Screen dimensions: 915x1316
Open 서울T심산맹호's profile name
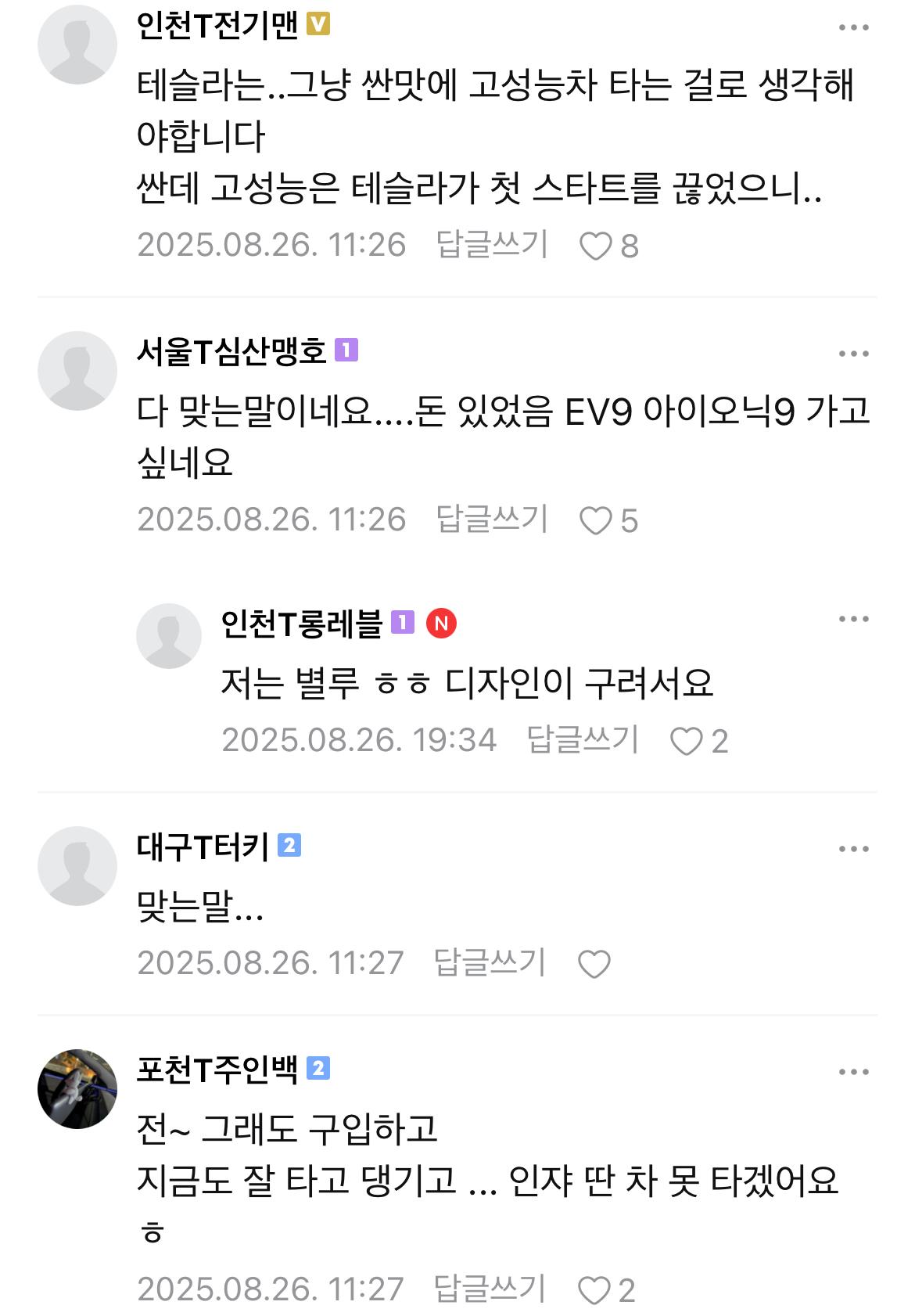pos(231,351)
